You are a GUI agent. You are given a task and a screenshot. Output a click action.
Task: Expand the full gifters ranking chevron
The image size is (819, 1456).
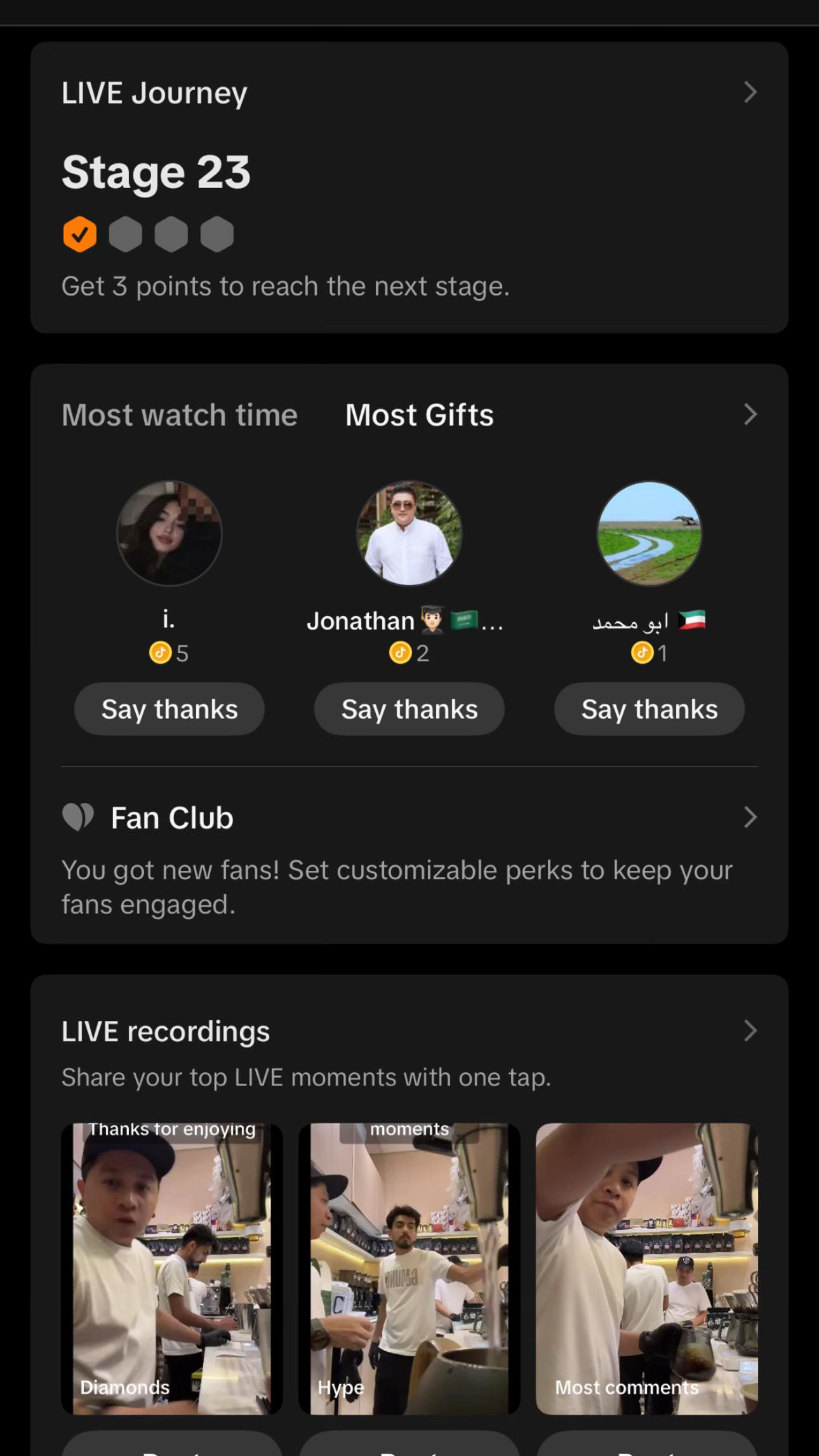[750, 415]
